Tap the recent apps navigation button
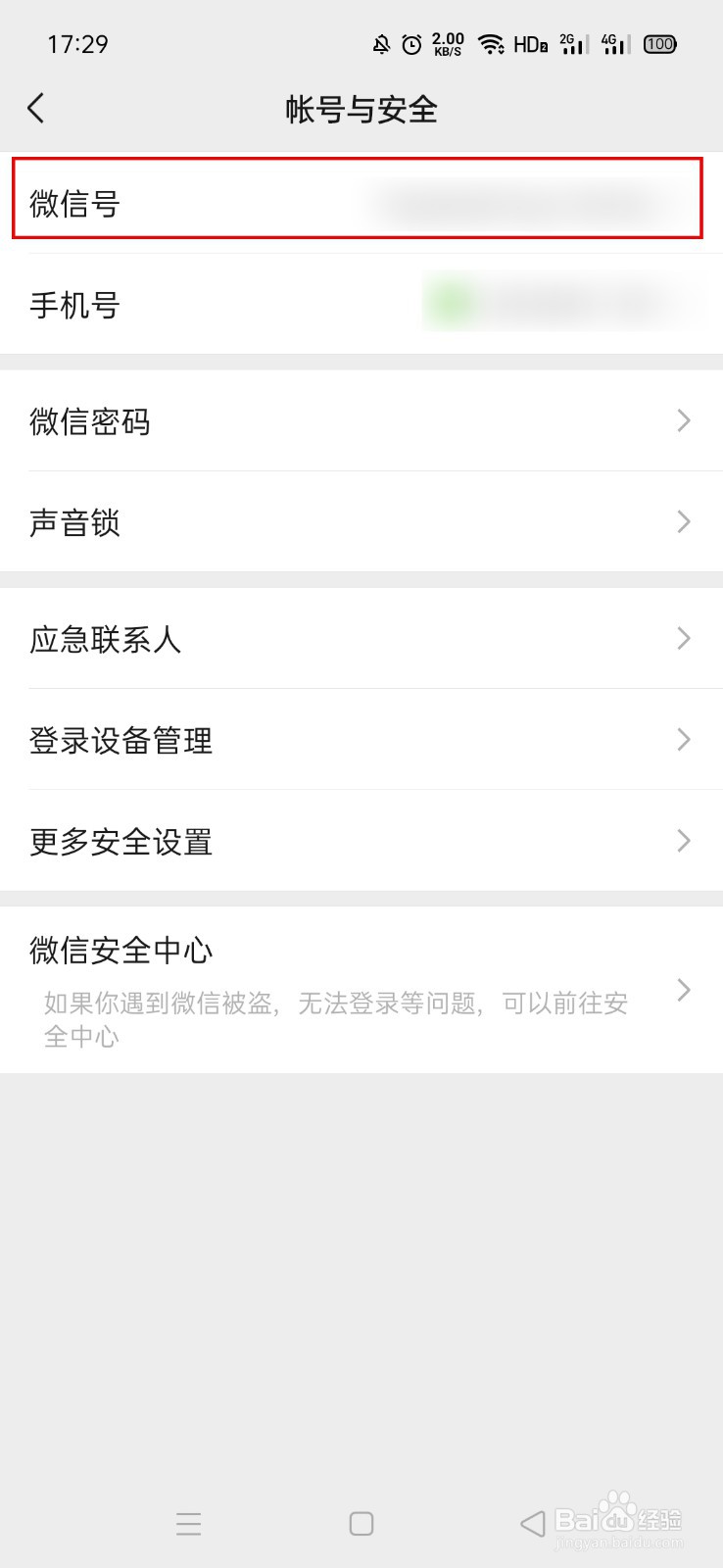723x1568 pixels. [x=188, y=1523]
